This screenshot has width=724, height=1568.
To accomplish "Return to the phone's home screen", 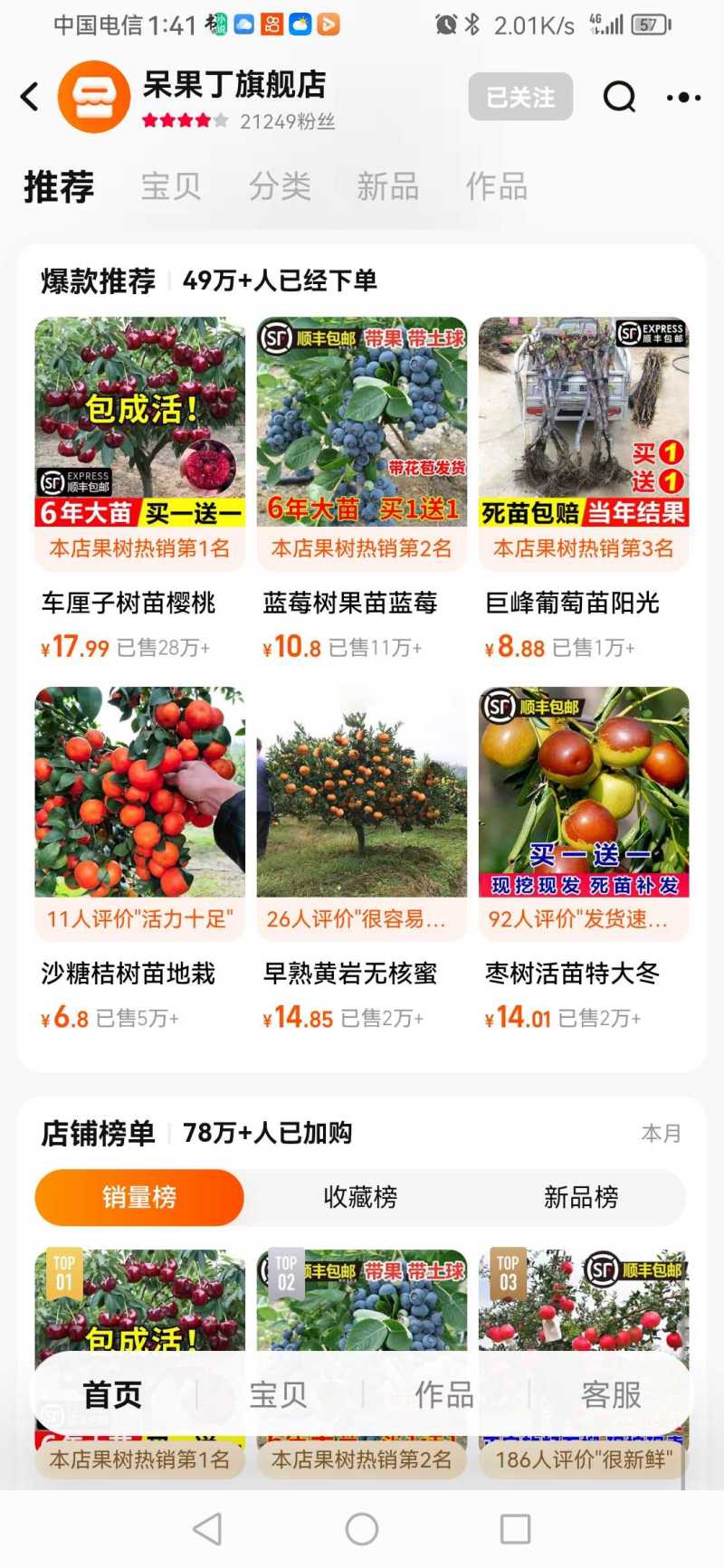I will (361, 1529).
